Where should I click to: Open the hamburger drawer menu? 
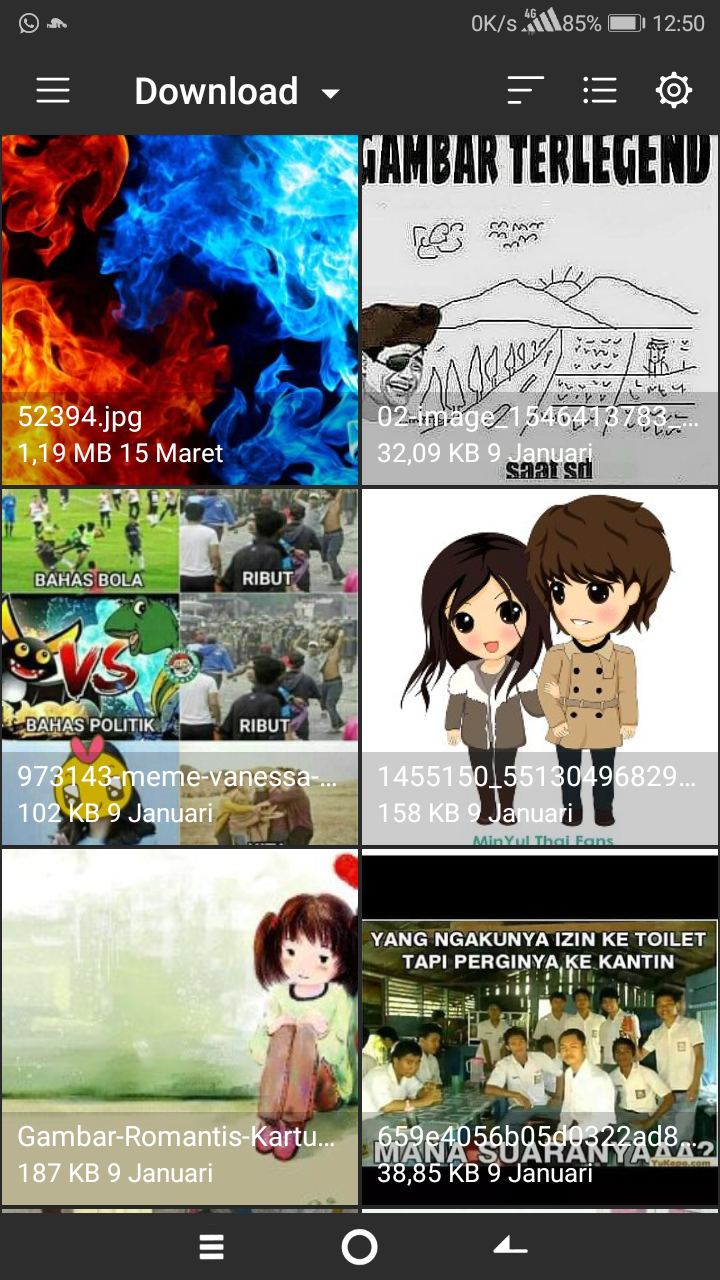point(53,91)
